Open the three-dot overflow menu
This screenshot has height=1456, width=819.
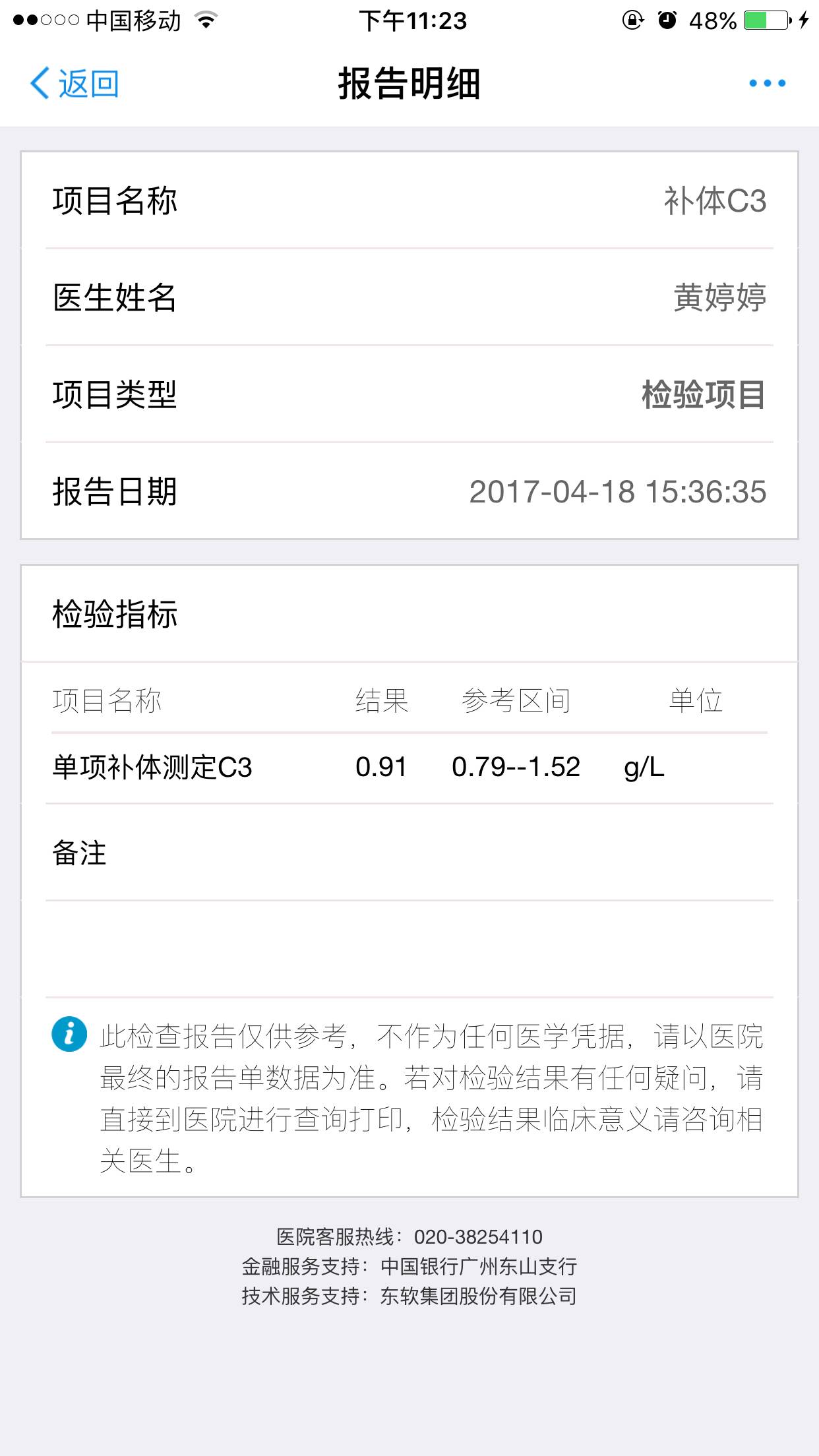coord(767,83)
